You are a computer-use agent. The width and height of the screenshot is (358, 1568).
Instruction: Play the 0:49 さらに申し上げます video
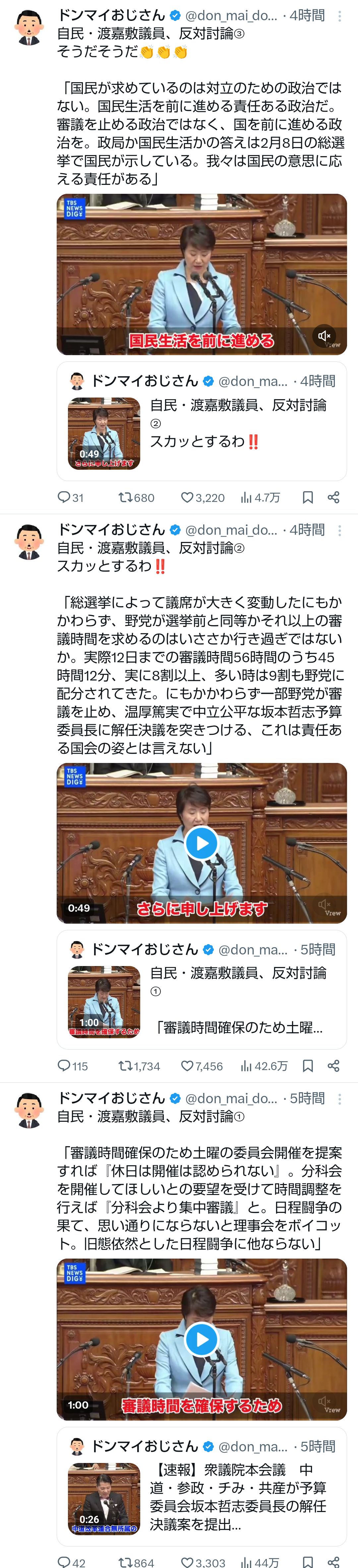pyautogui.click(x=202, y=843)
